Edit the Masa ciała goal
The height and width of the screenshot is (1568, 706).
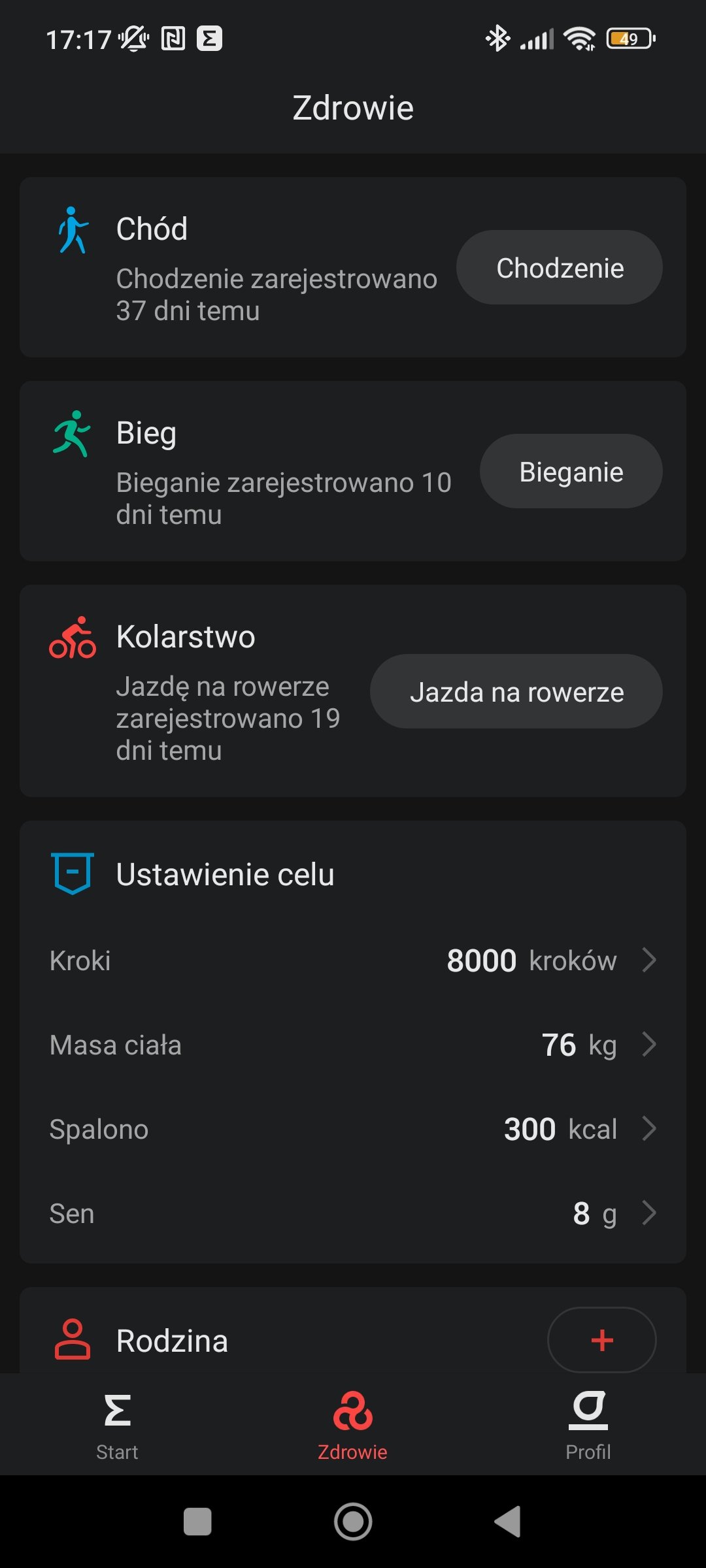tap(353, 1045)
